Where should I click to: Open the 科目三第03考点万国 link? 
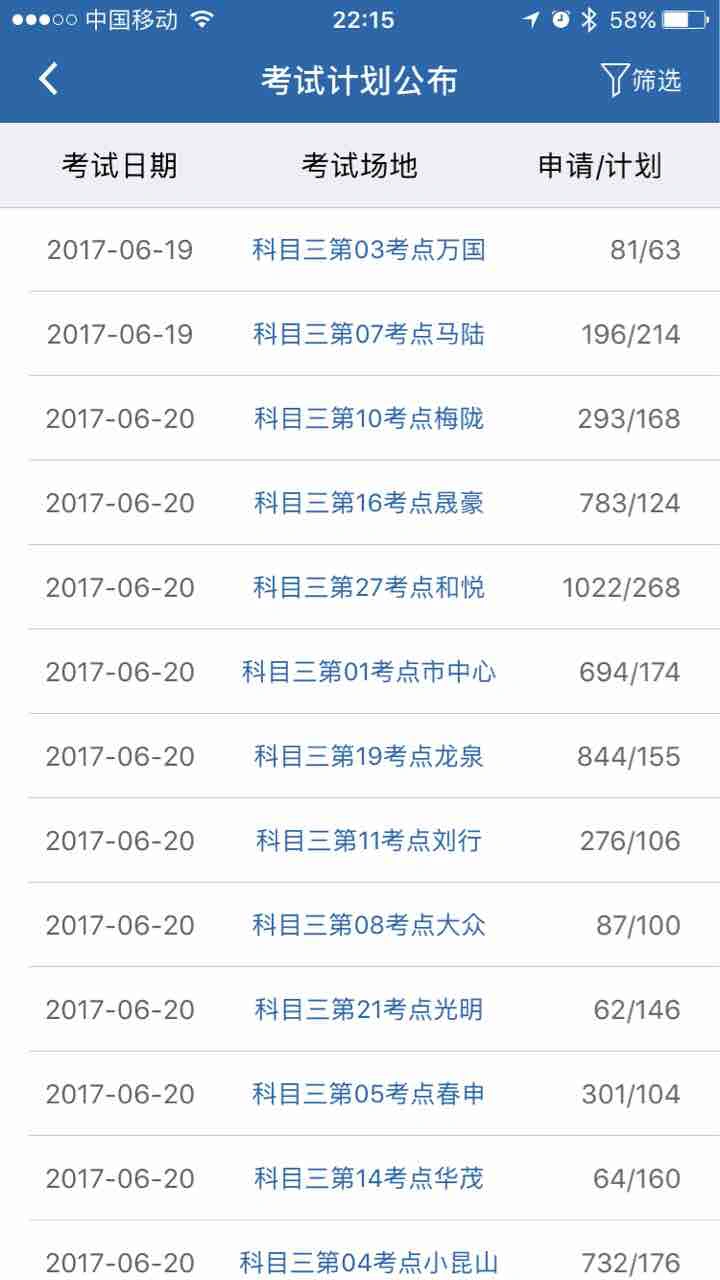tap(369, 250)
